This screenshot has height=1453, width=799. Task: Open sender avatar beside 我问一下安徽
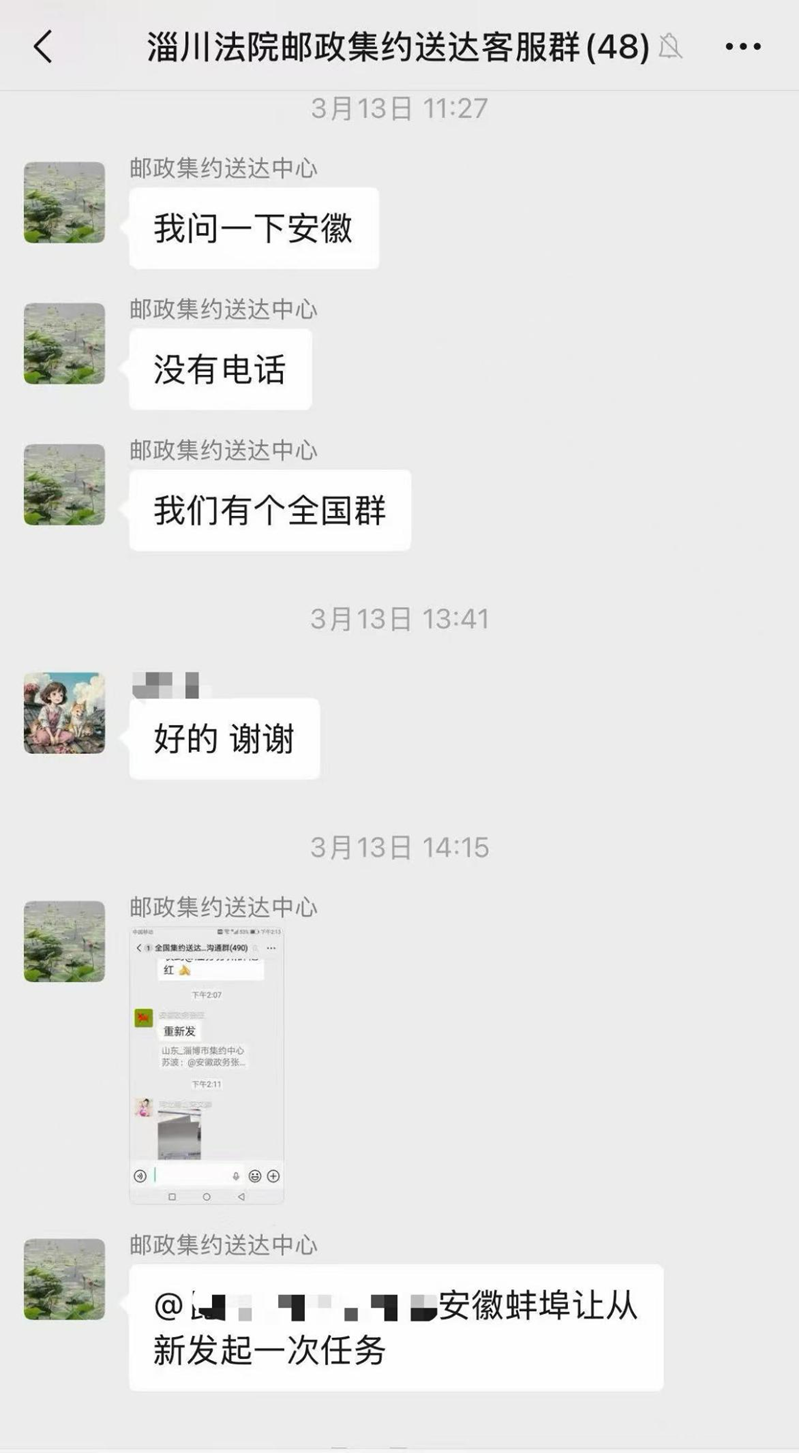(64, 203)
